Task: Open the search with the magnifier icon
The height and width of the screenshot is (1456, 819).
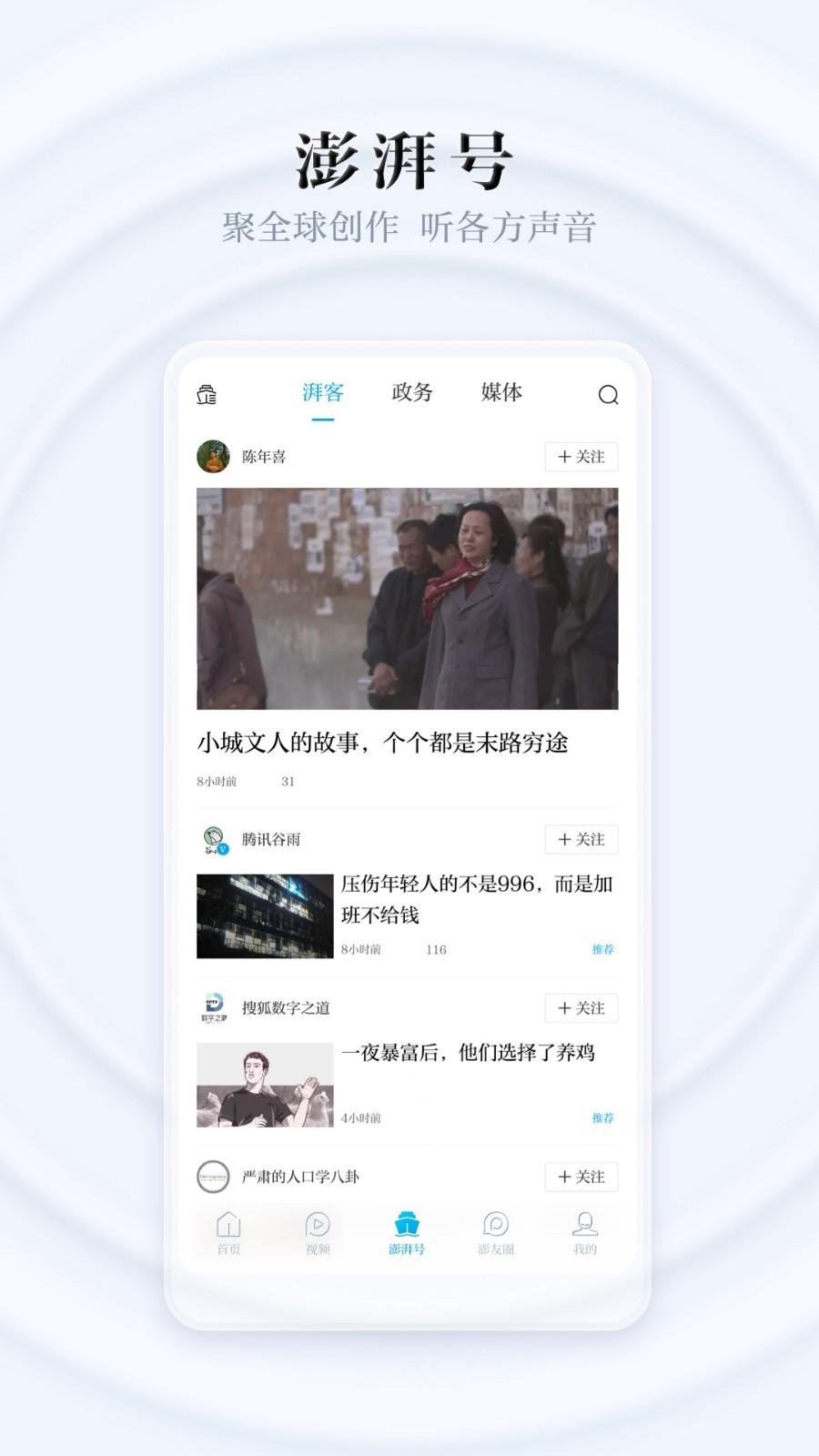Action: tap(607, 395)
